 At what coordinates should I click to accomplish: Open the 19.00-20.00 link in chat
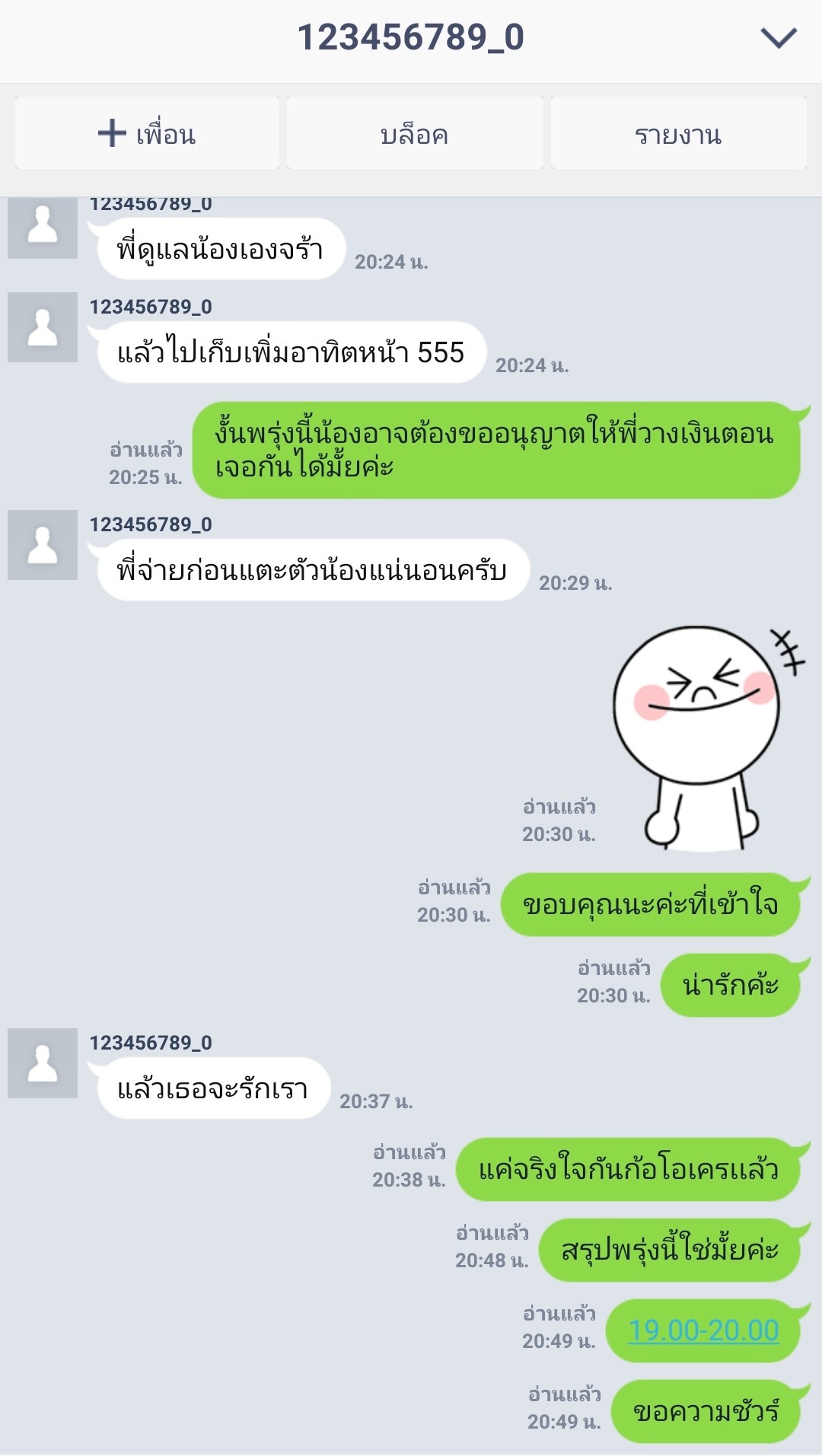[x=703, y=1330]
